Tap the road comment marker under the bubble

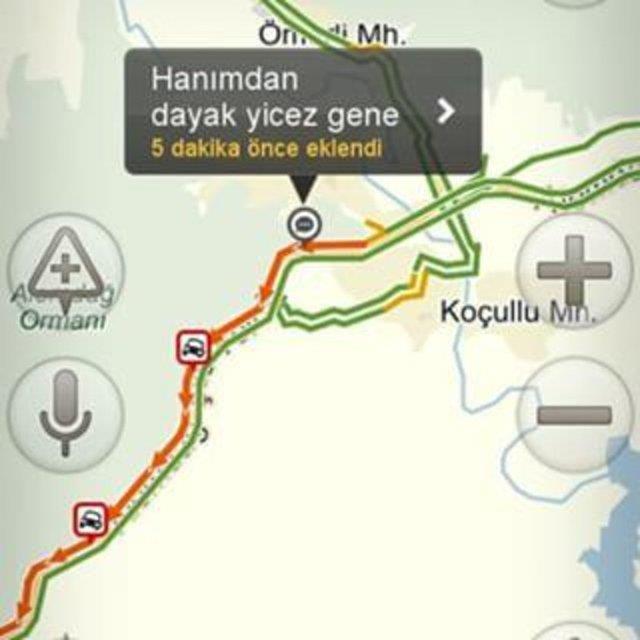coord(303,224)
